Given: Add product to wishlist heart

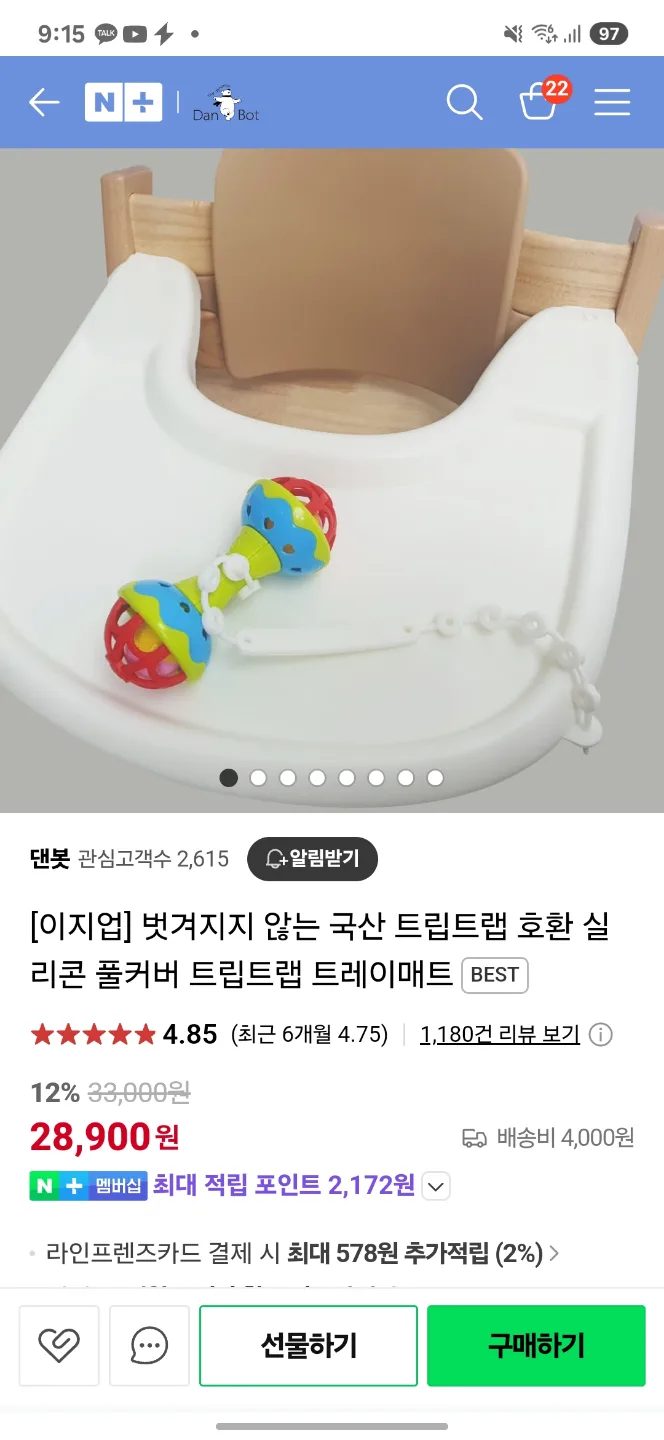Looking at the screenshot, I should pyautogui.click(x=59, y=1346).
